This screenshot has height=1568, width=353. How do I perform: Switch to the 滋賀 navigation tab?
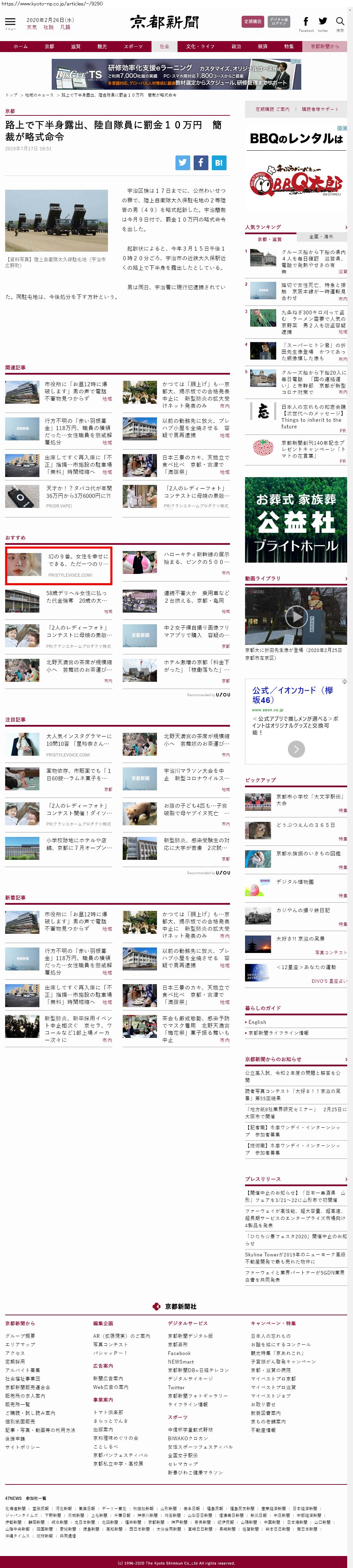tap(76, 46)
